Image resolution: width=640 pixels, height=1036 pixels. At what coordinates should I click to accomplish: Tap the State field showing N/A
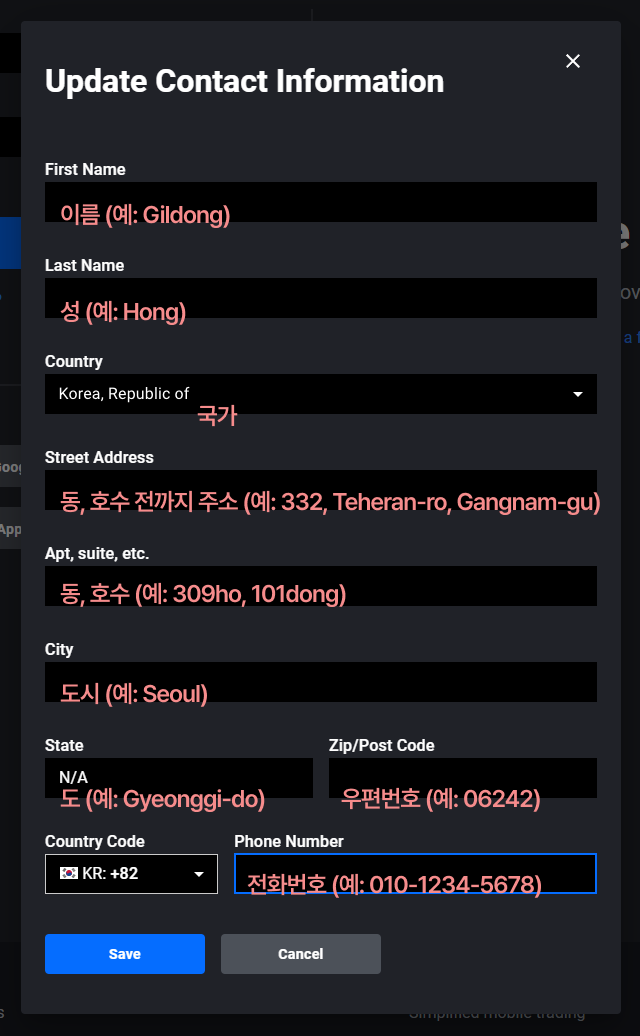pyautogui.click(x=178, y=777)
